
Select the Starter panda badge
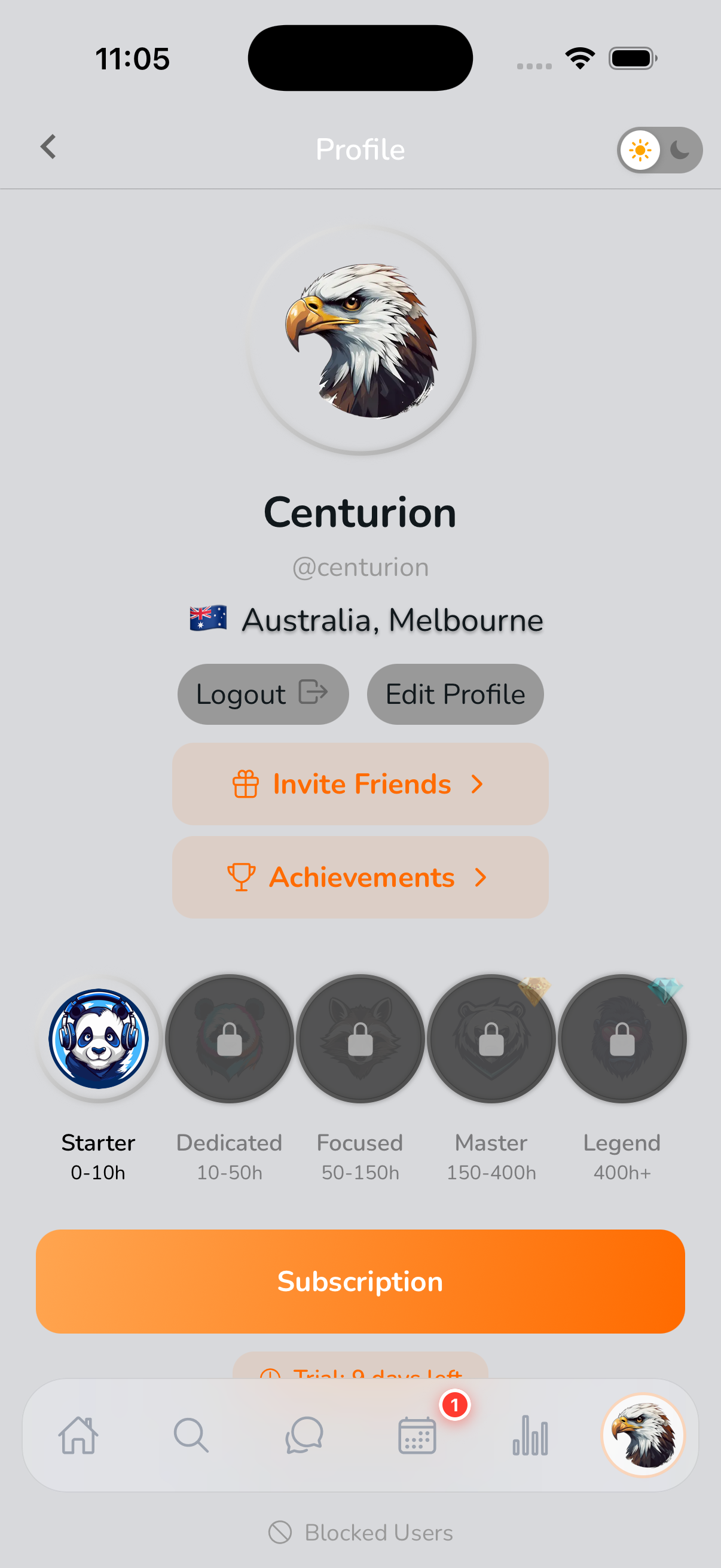(x=99, y=1039)
